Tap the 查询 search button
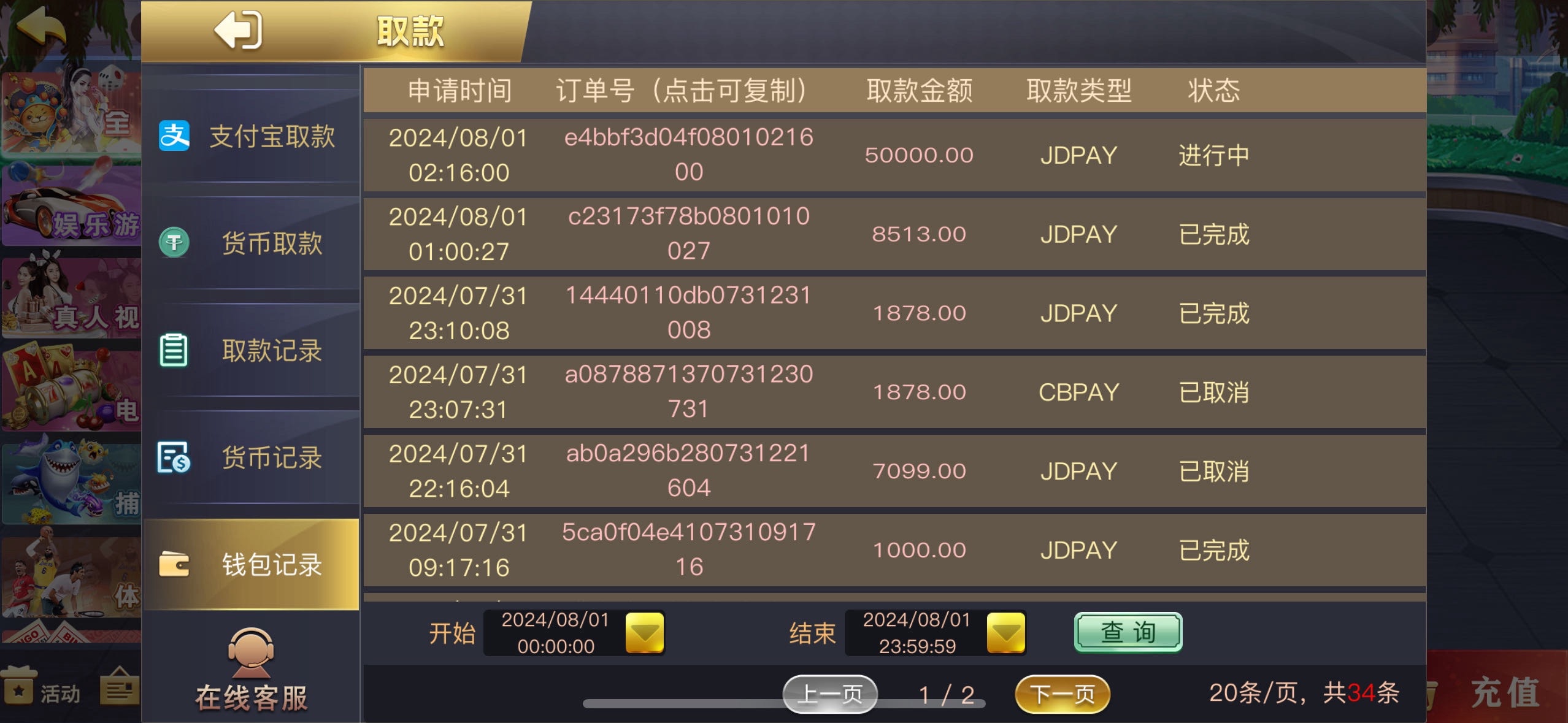 (x=1128, y=632)
